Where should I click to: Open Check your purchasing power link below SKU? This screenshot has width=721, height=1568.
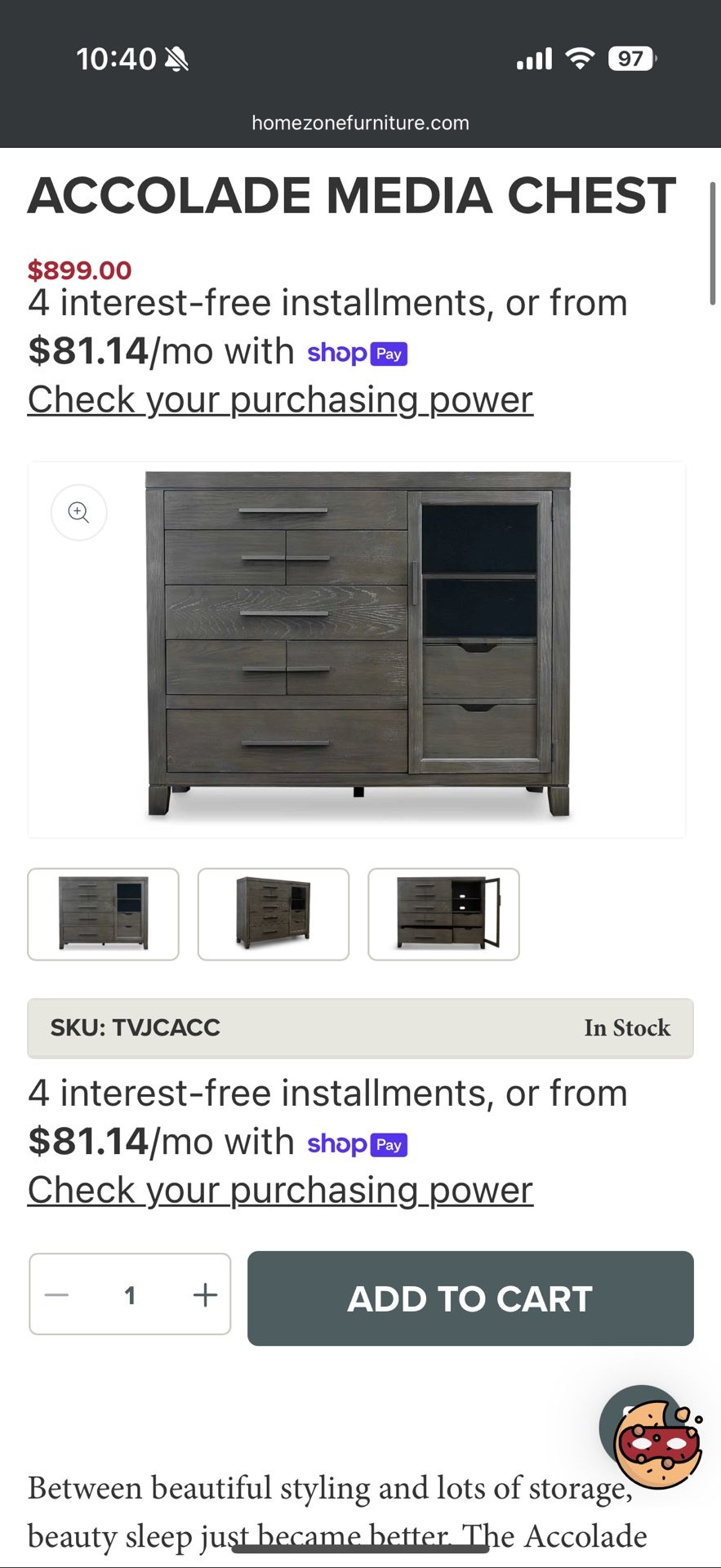pos(280,1191)
